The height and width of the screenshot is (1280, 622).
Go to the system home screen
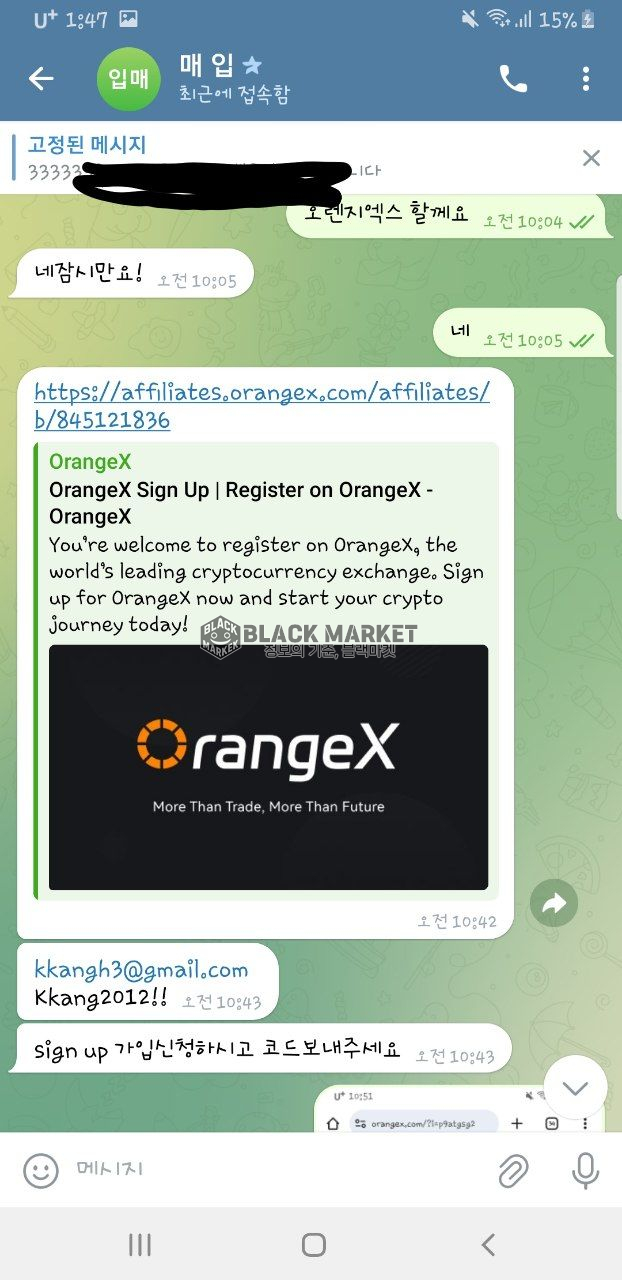tap(313, 1245)
